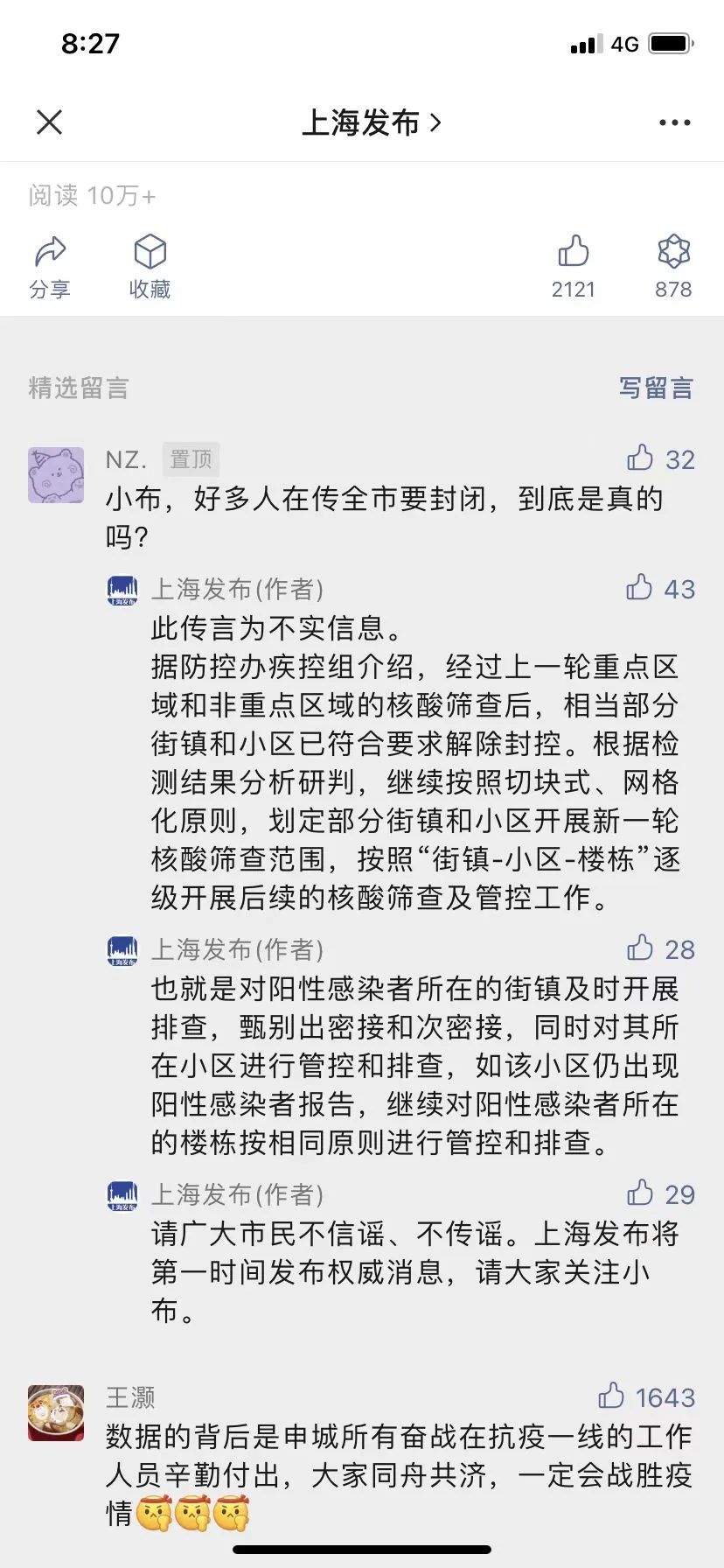Open 王灏's profile avatar
The height and width of the screenshot is (1568, 724).
[56, 1413]
